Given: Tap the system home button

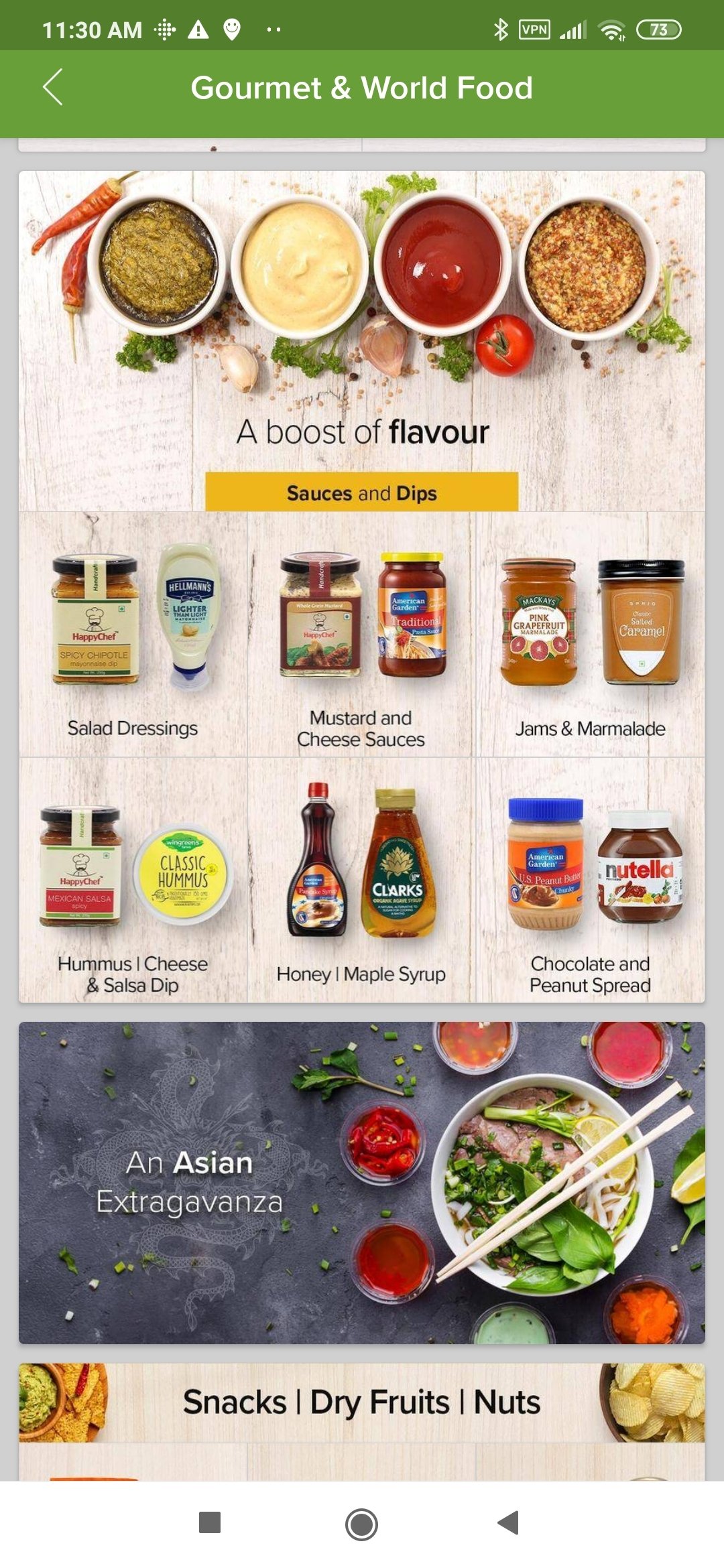Looking at the screenshot, I should click(361, 1524).
